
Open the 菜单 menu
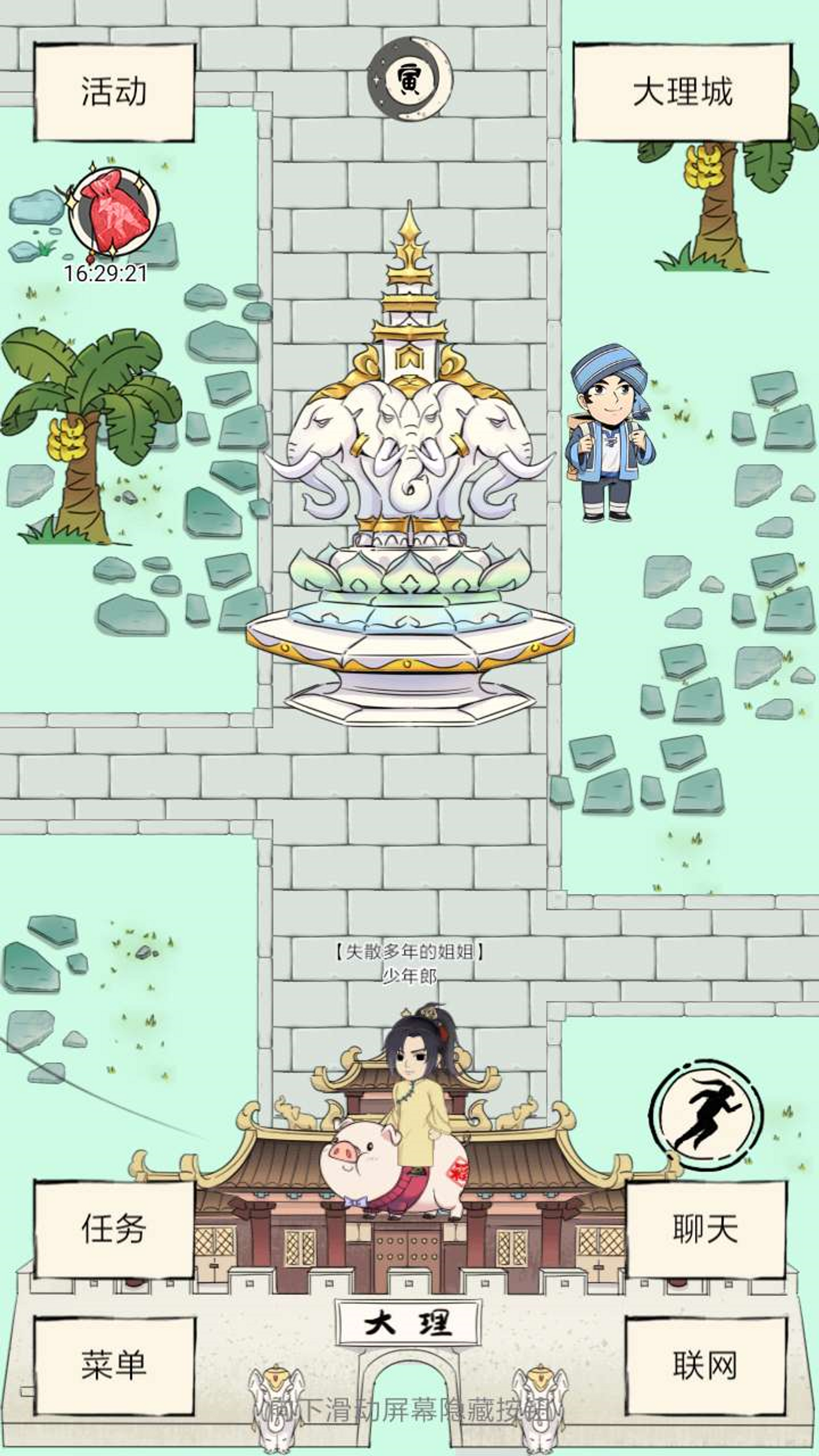114,1366
